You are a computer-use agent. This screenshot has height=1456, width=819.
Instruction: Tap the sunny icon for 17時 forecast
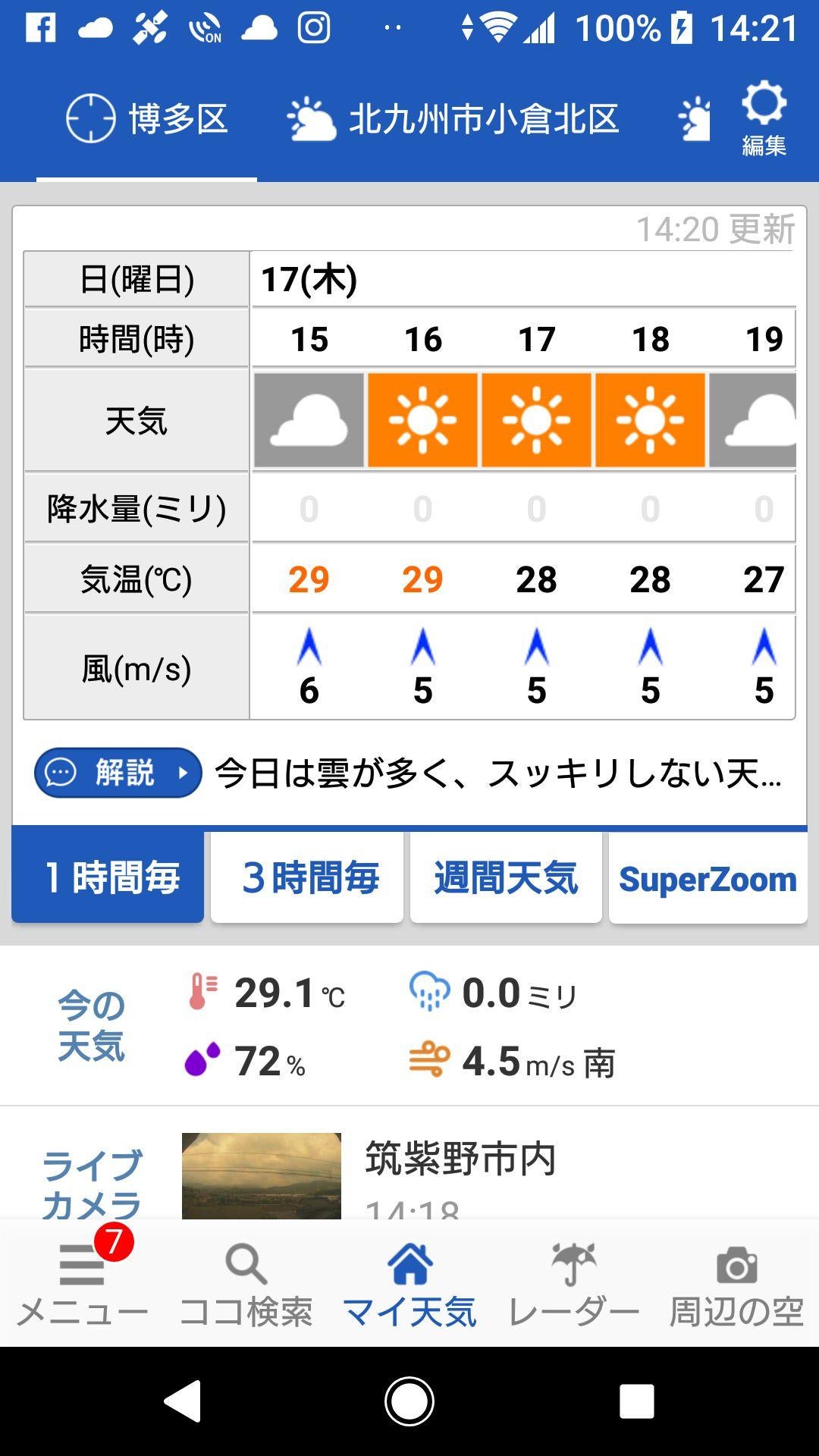pyautogui.click(x=538, y=419)
